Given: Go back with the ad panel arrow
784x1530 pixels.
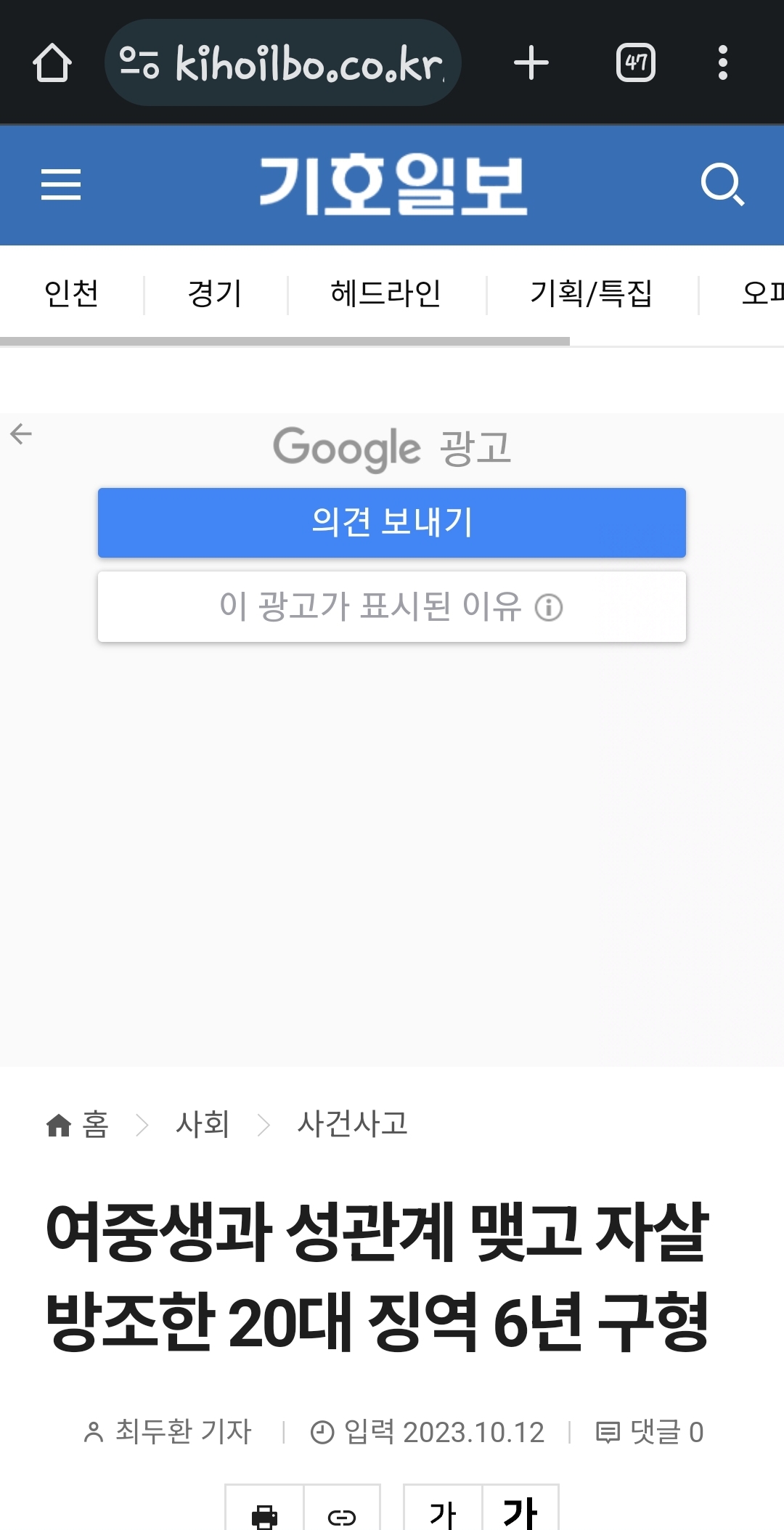Looking at the screenshot, I should 21,434.
